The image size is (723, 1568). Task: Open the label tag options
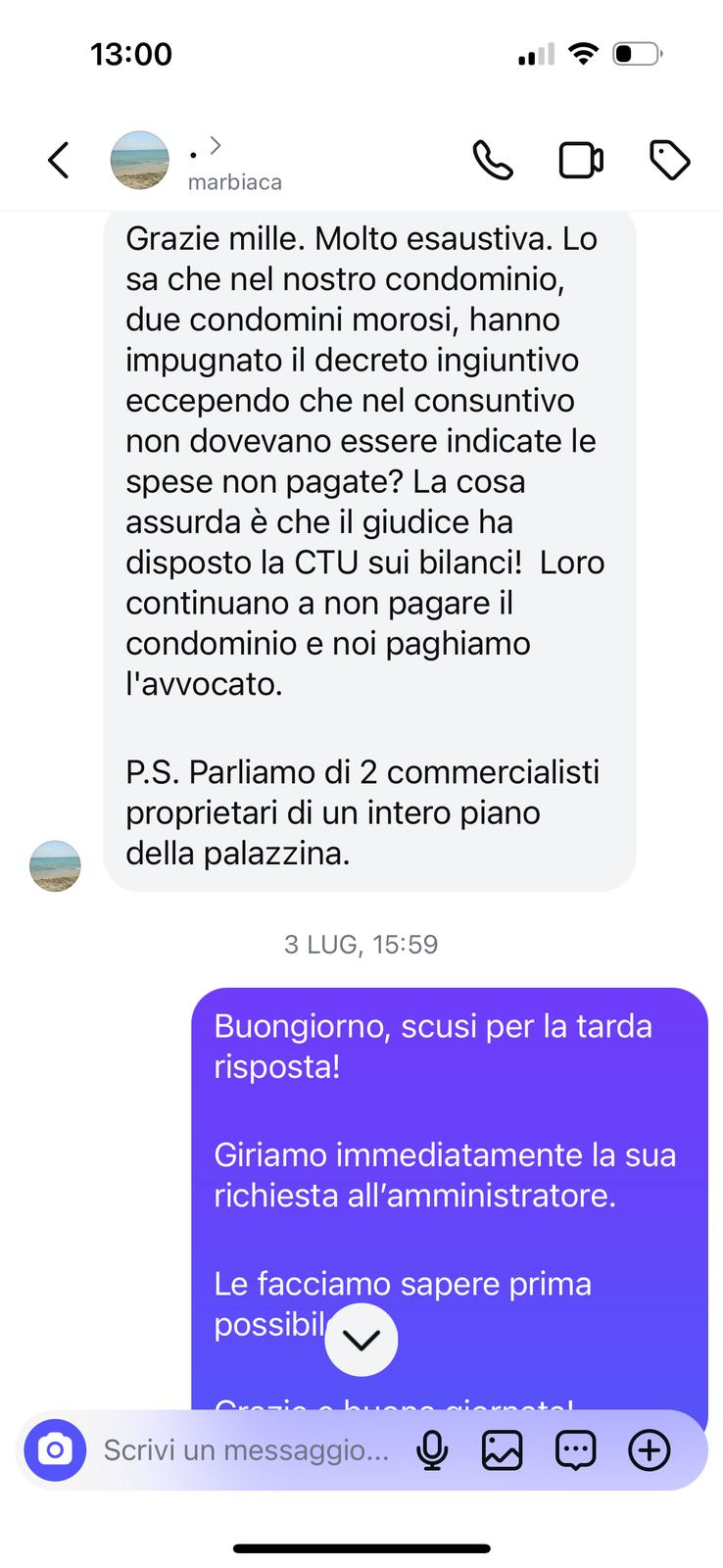click(x=670, y=161)
